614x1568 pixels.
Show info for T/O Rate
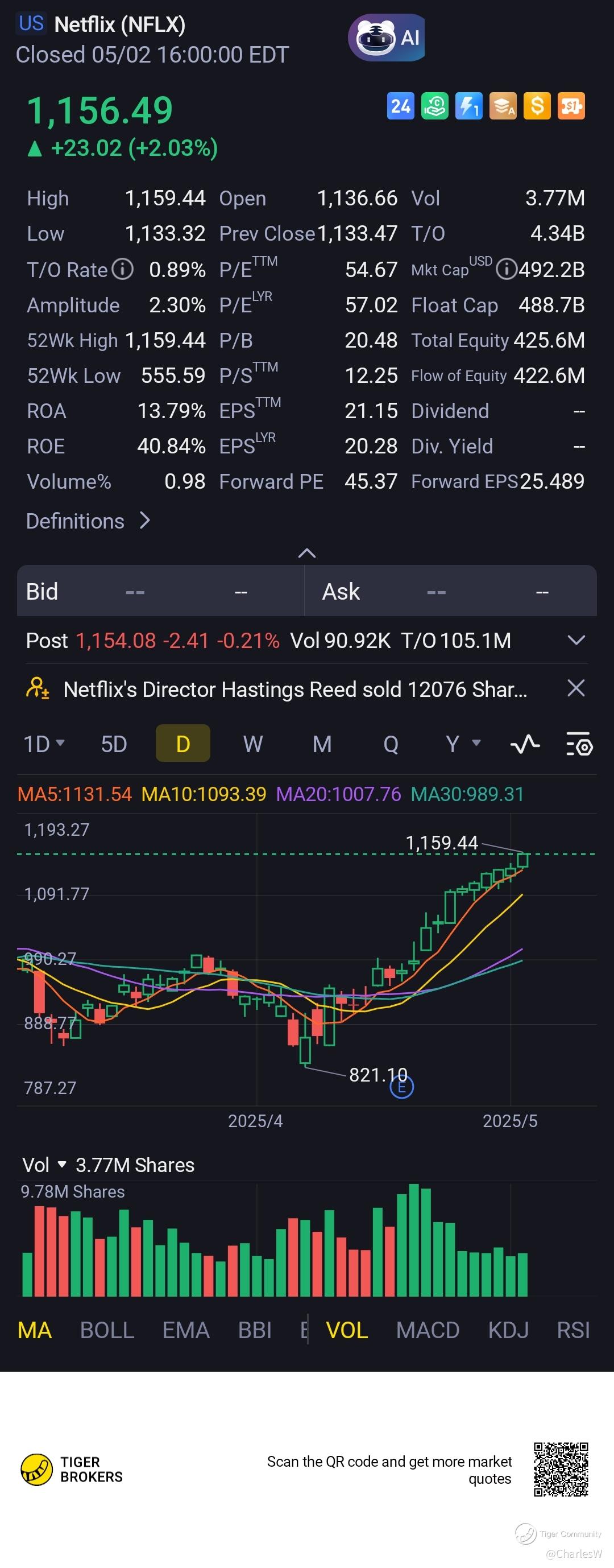pyautogui.click(x=123, y=269)
